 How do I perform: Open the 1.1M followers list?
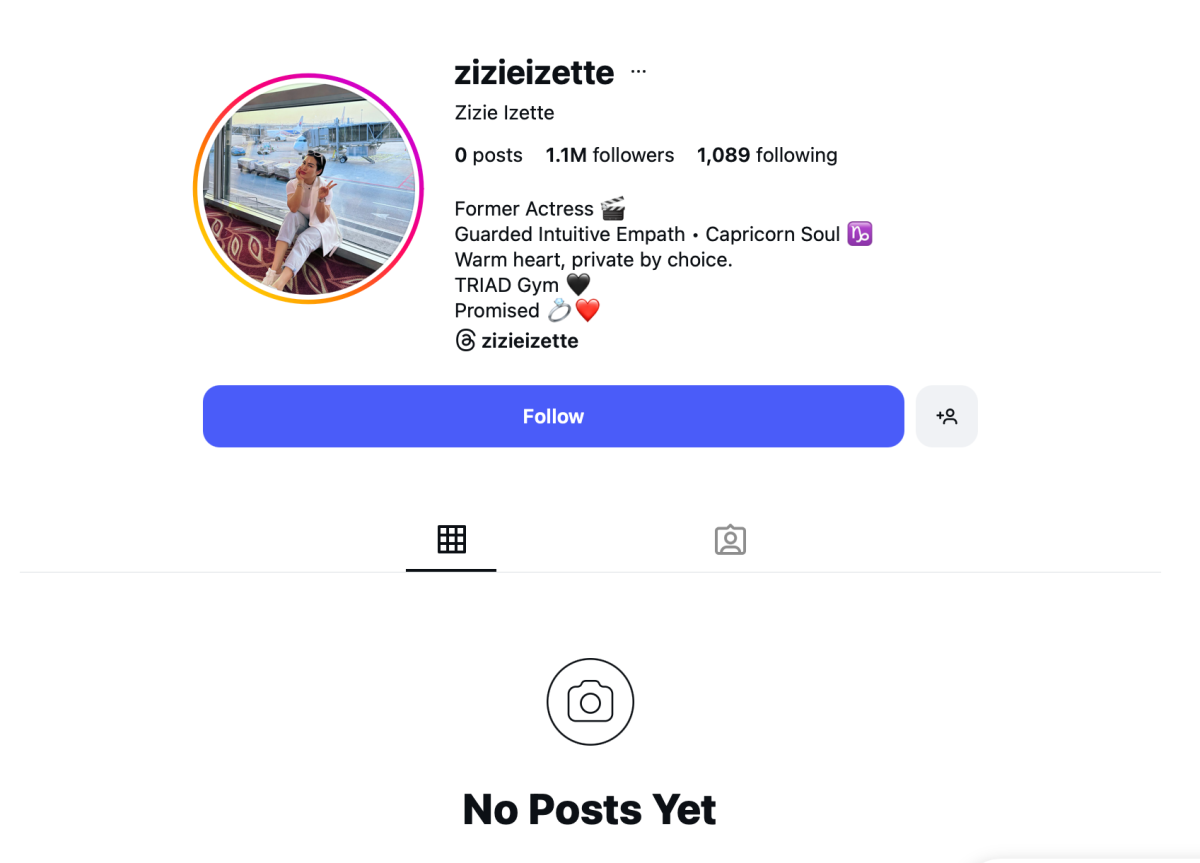(x=610, y=155)
